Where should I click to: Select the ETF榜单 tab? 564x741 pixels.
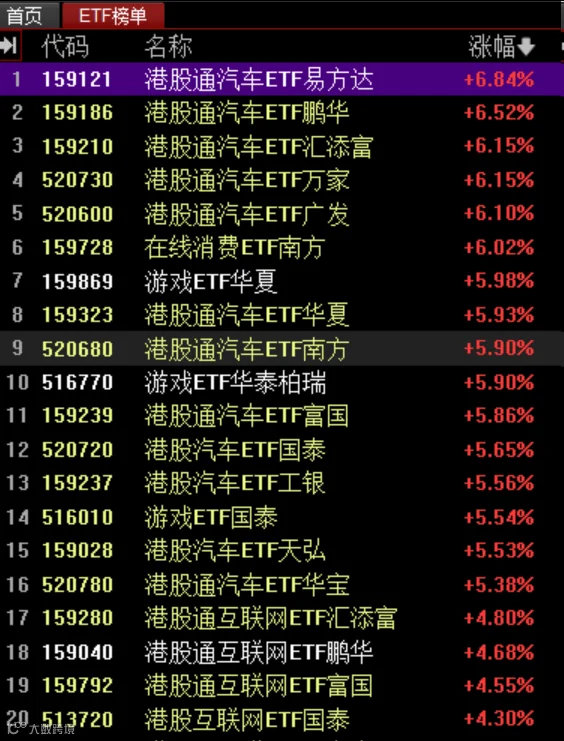point(113,16)
